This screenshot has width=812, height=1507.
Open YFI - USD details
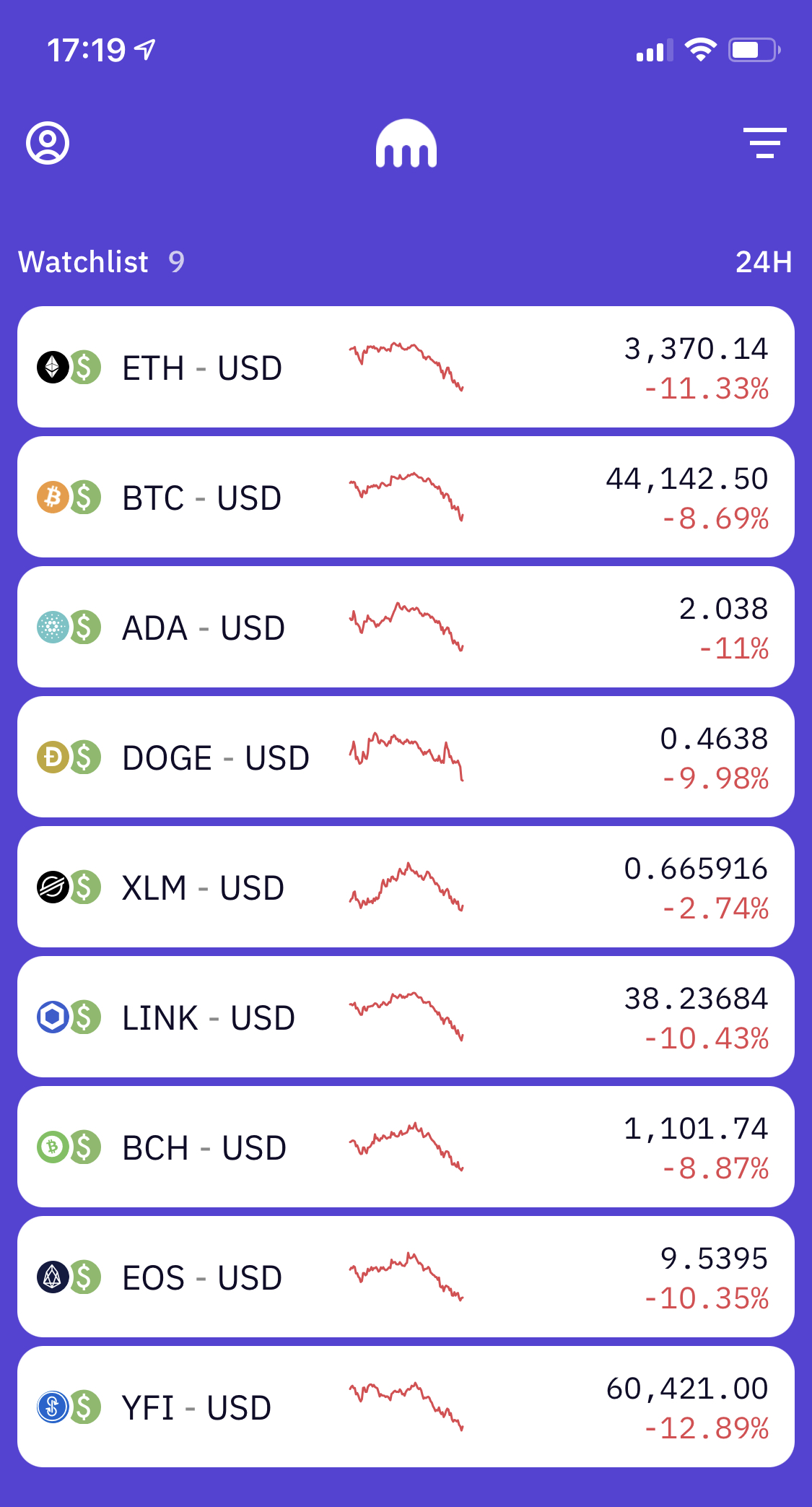pos(406,1407)
